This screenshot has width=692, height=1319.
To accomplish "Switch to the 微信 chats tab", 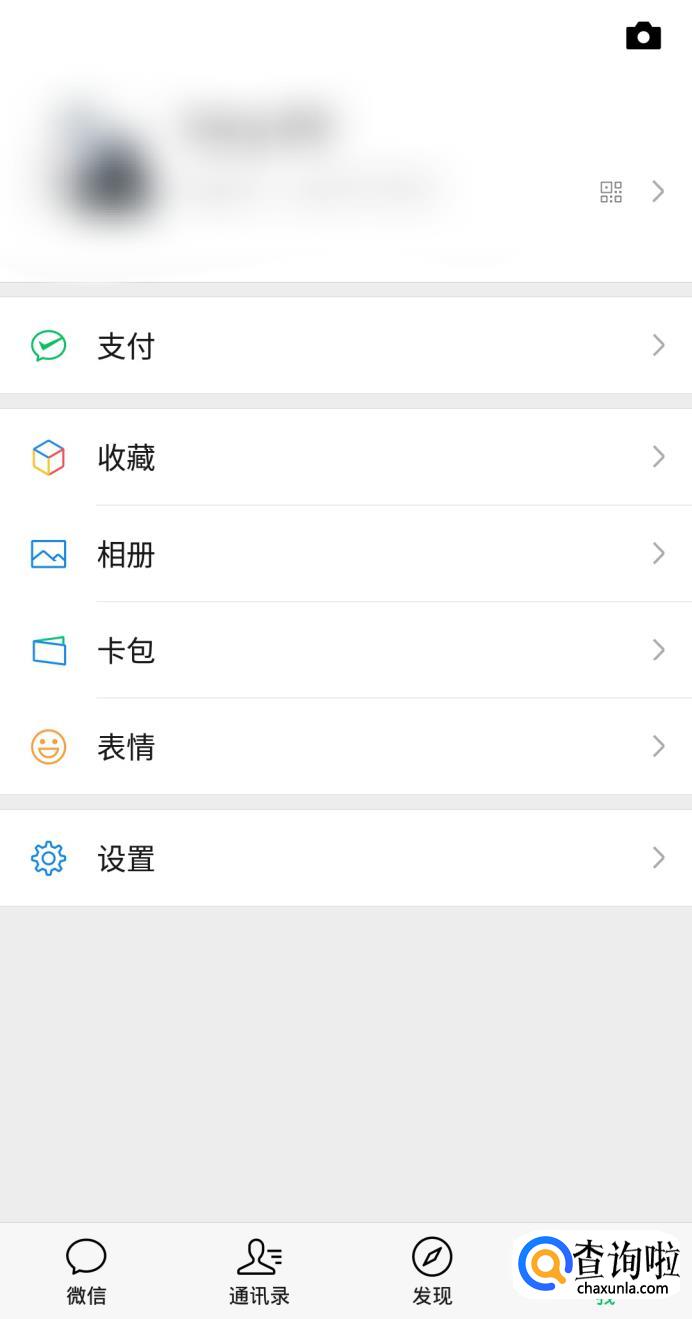I will [x=86, y=1271].
